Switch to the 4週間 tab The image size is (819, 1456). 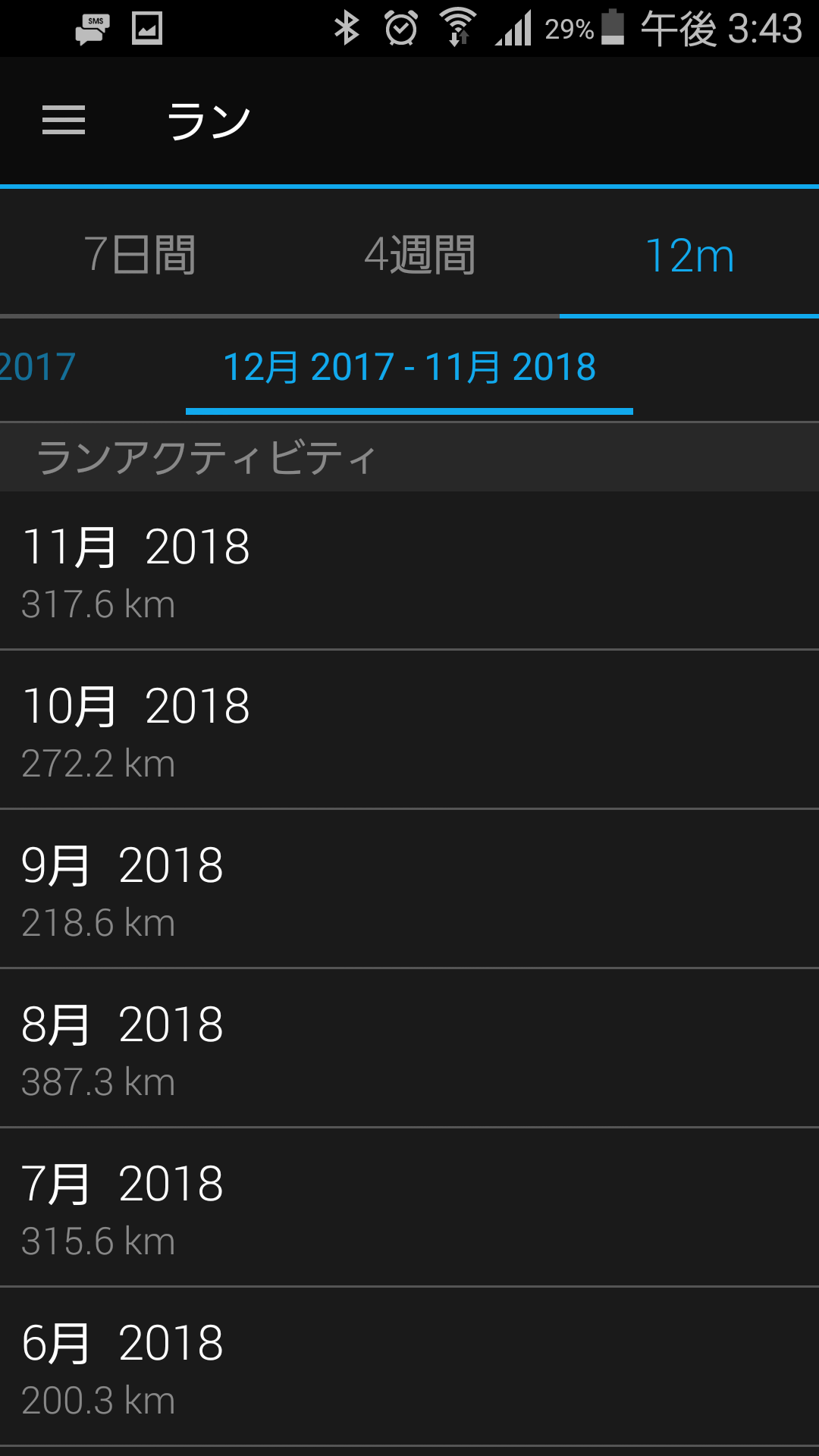[419, 254]
